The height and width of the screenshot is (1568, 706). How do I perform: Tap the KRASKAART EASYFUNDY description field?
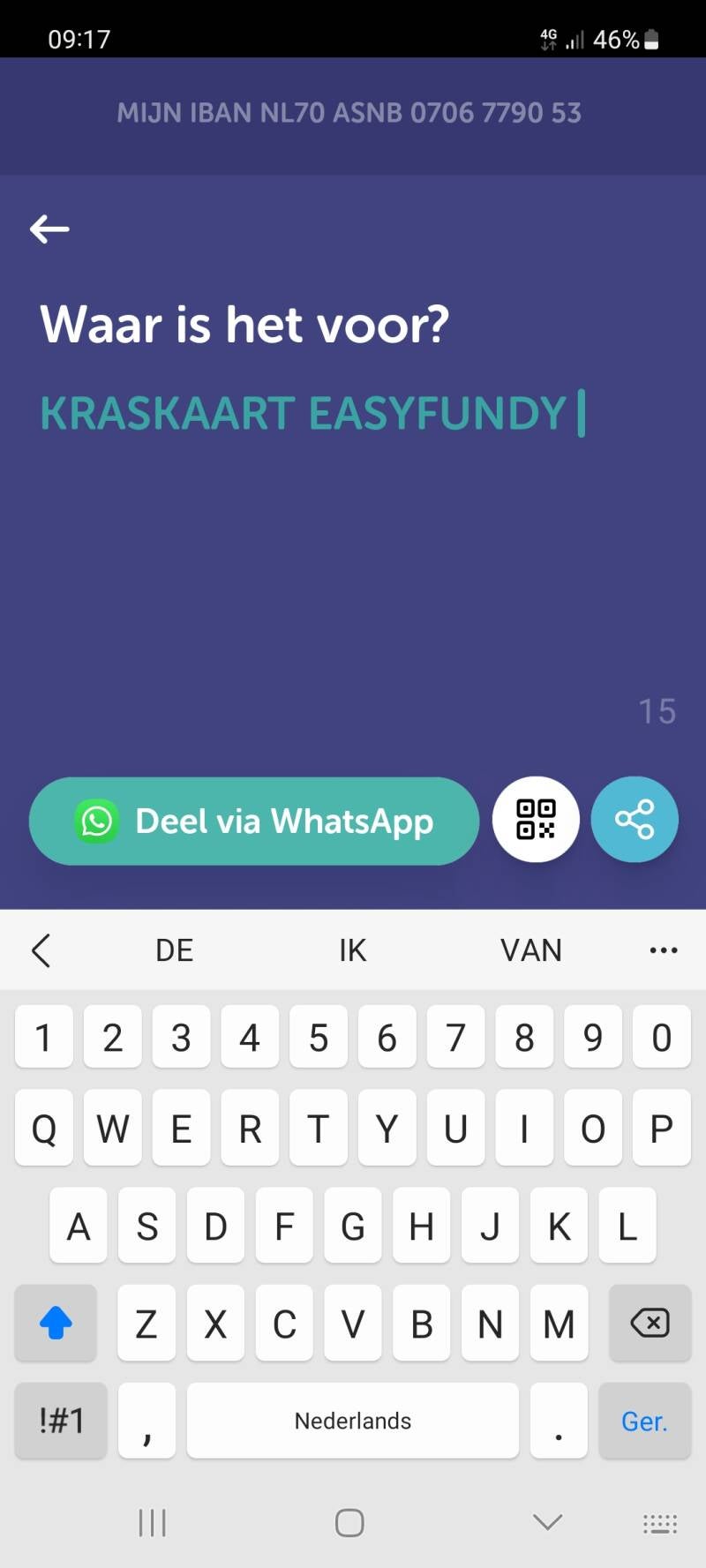[304, 414]
